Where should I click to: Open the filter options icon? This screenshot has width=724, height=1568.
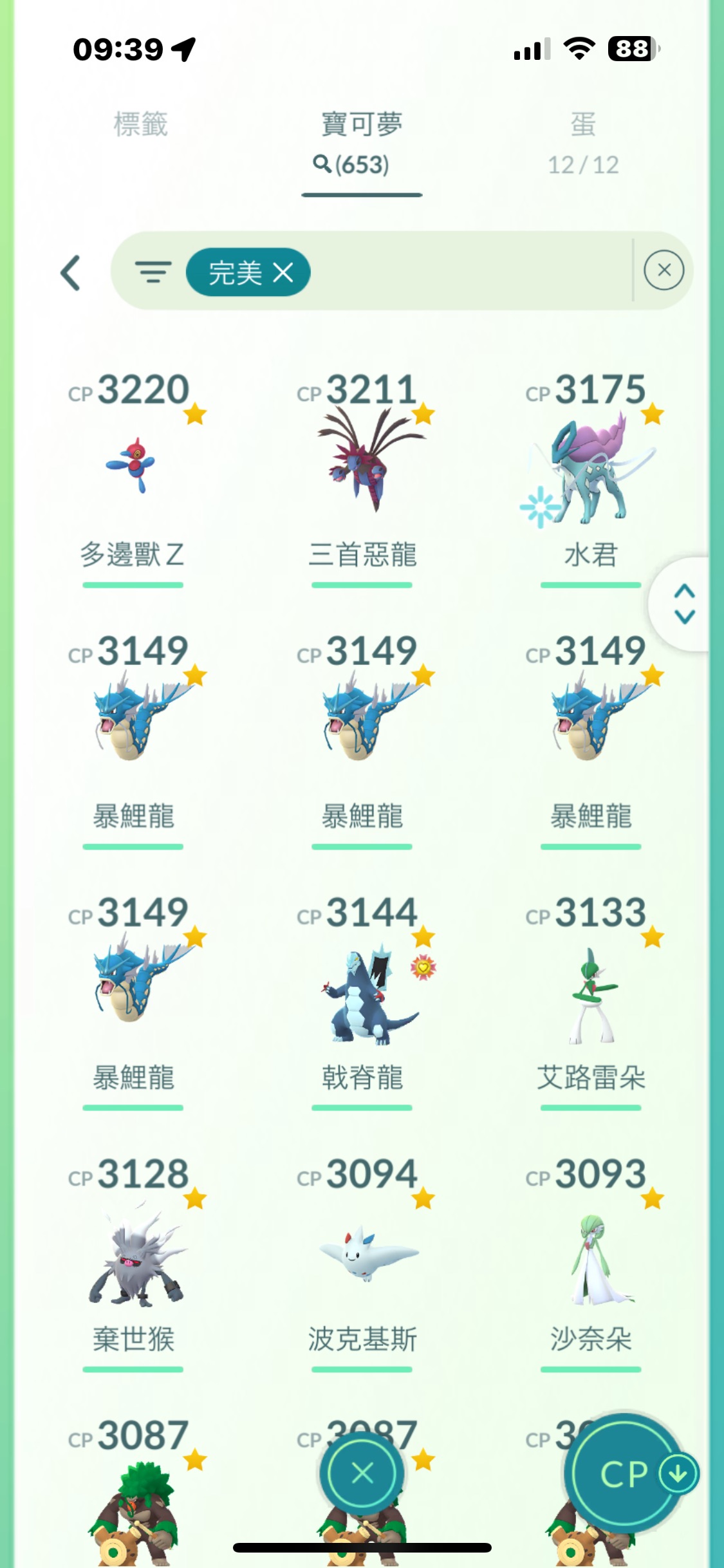pos(153,272)
